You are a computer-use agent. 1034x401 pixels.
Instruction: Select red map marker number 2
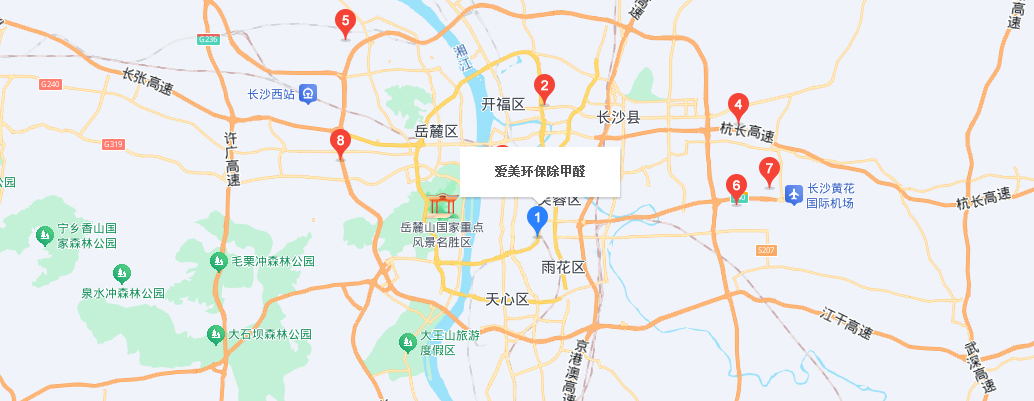tap(544, 87)
